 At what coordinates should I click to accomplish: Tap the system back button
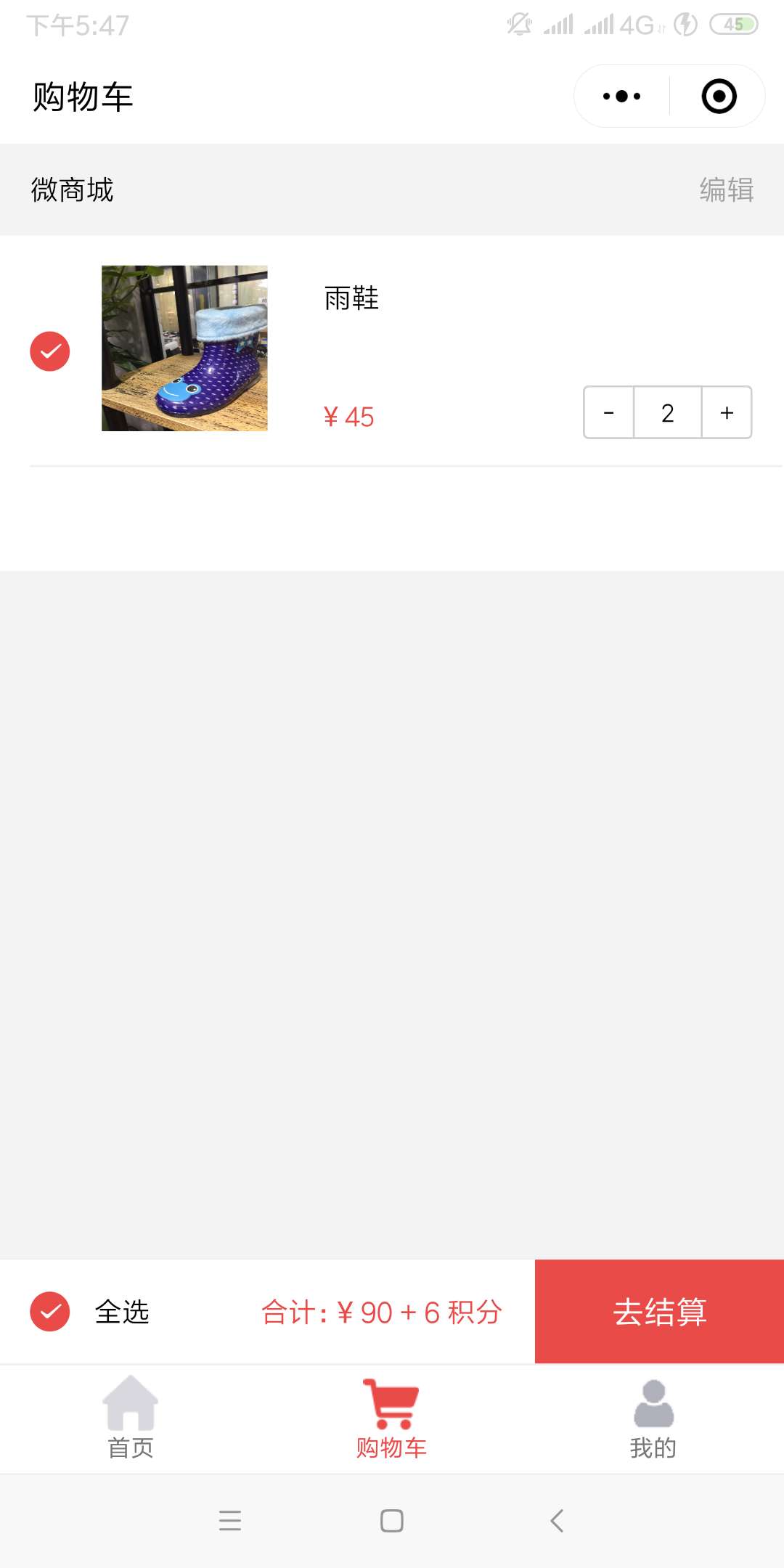tap(557, 1521)
